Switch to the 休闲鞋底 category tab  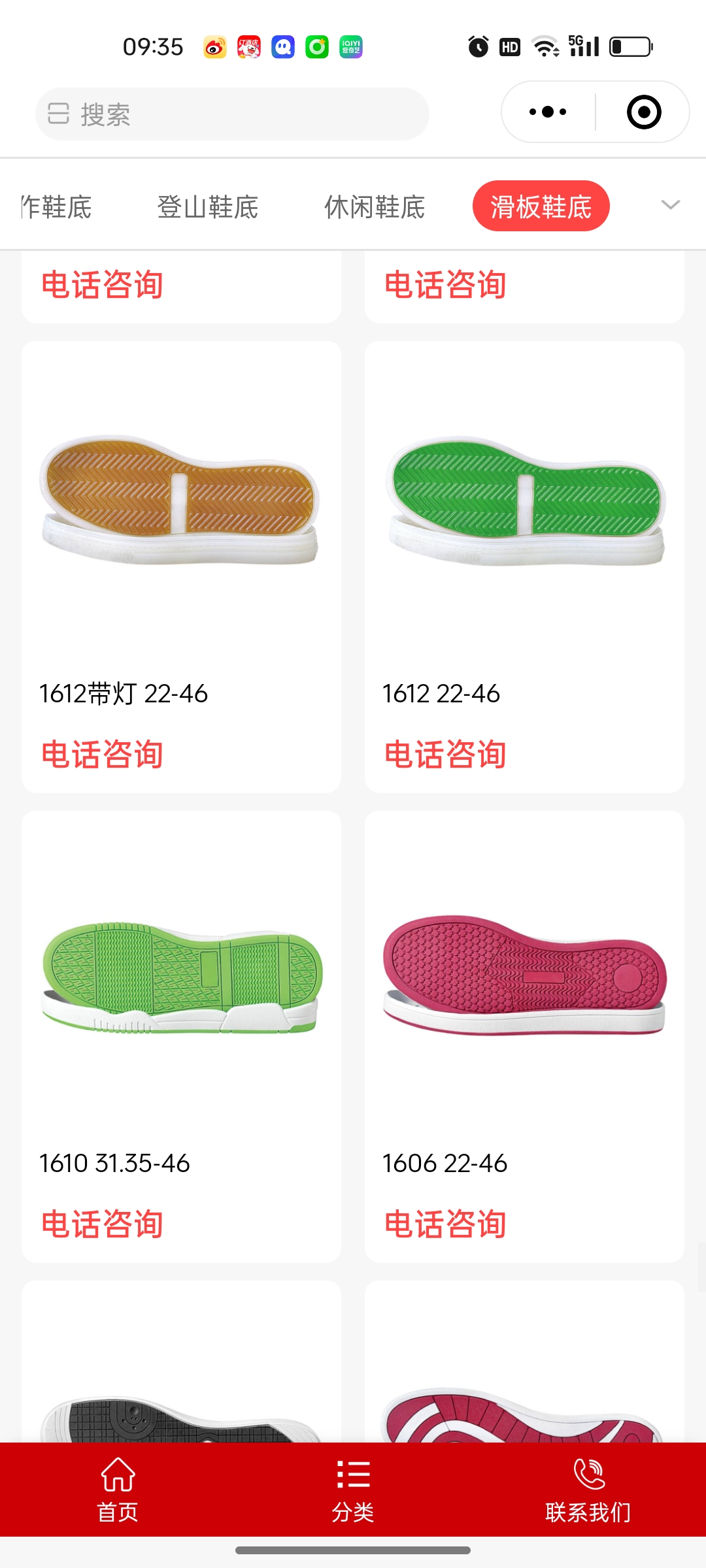pos(375,207)
